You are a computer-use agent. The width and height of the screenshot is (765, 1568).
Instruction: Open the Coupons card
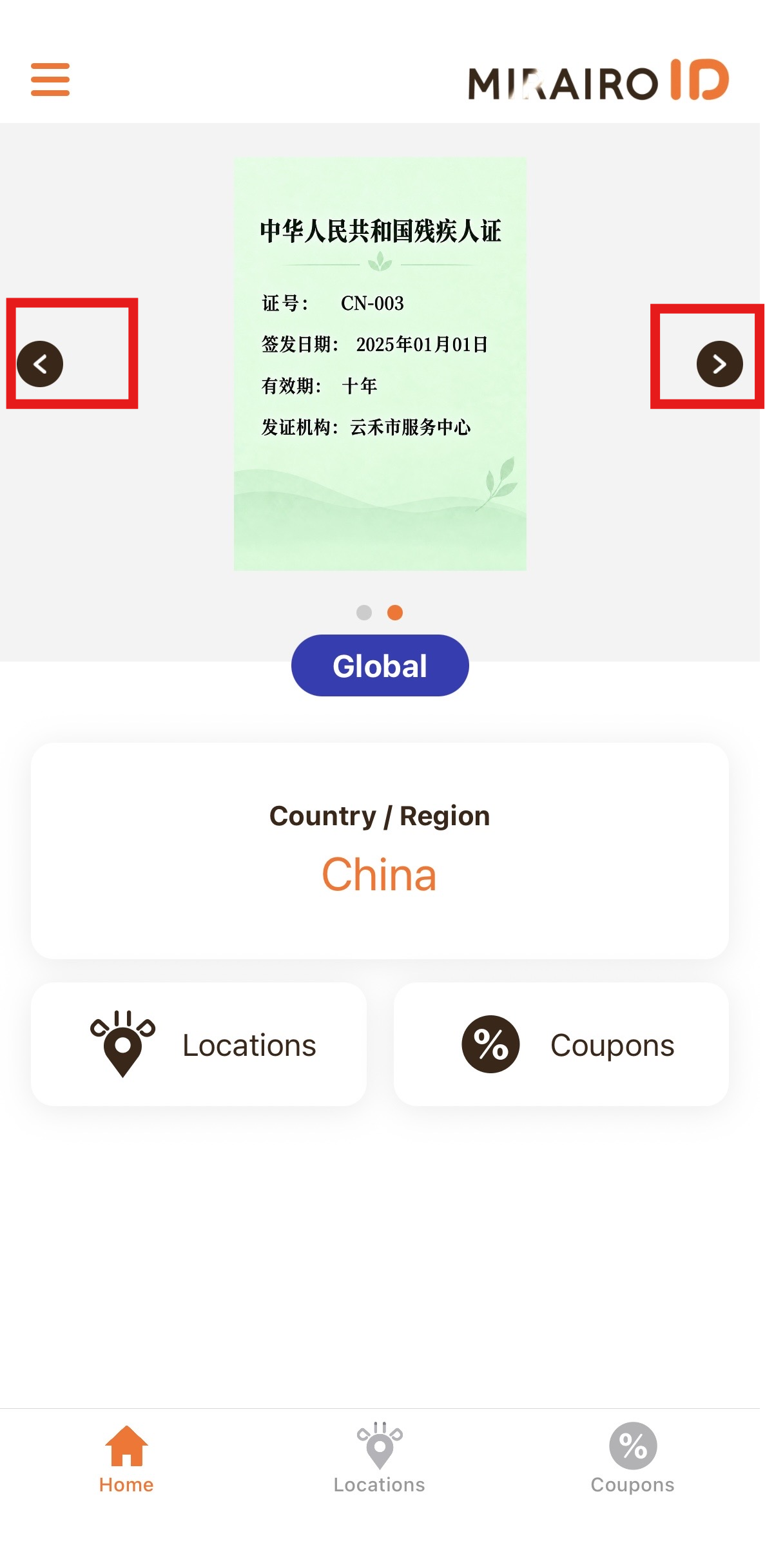point(561,1044)
